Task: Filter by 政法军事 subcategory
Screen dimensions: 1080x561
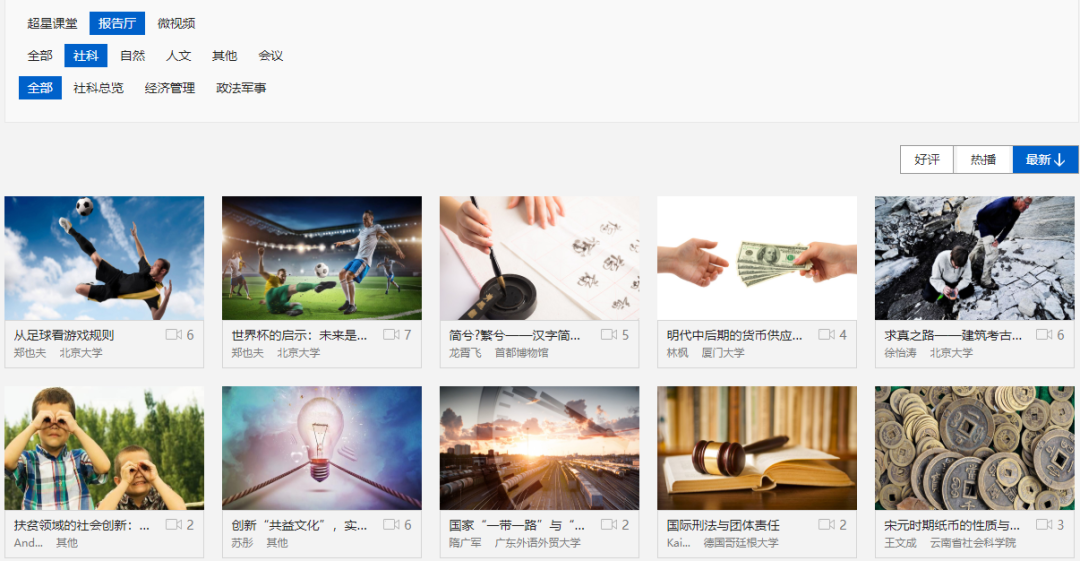Action: (x=241, y=88)
